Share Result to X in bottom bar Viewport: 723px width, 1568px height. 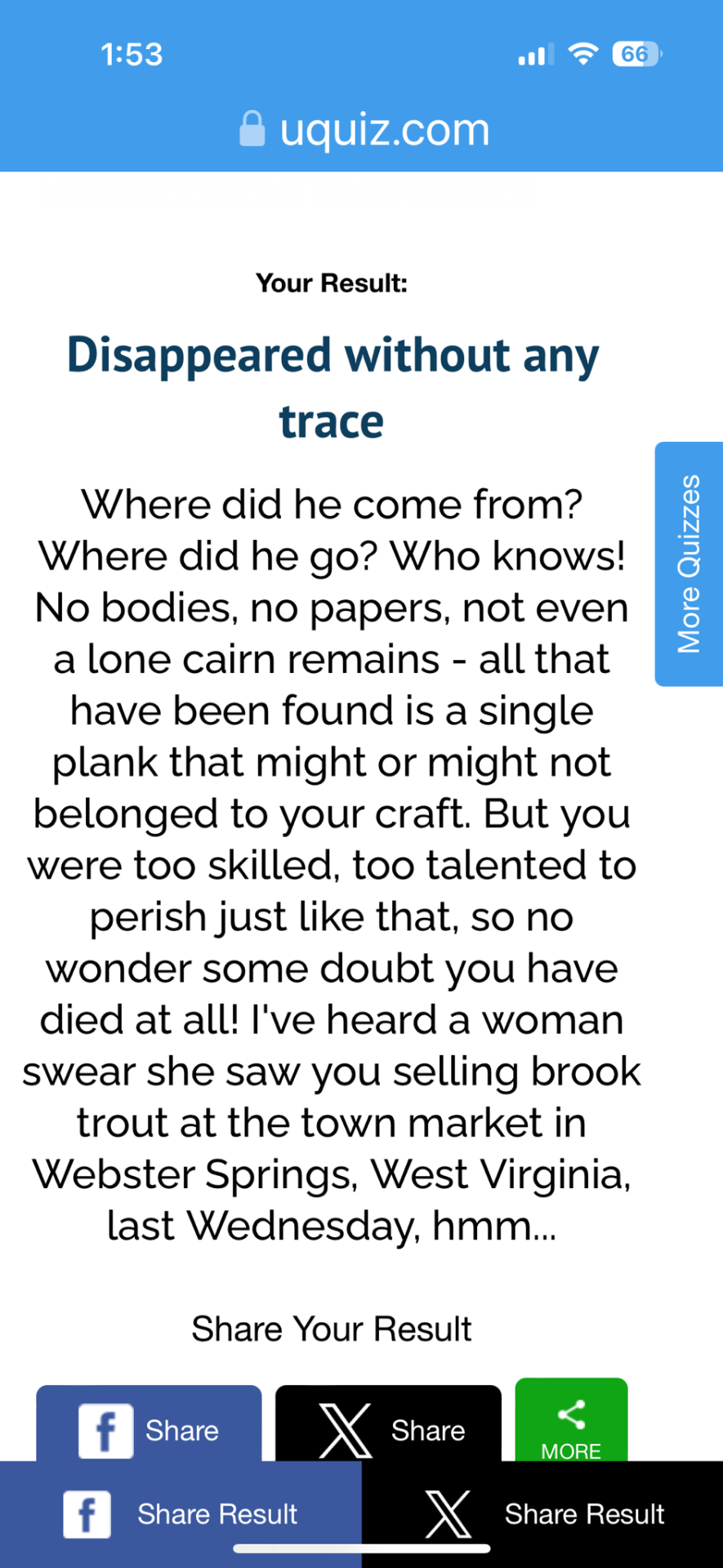coord(543,1513)
